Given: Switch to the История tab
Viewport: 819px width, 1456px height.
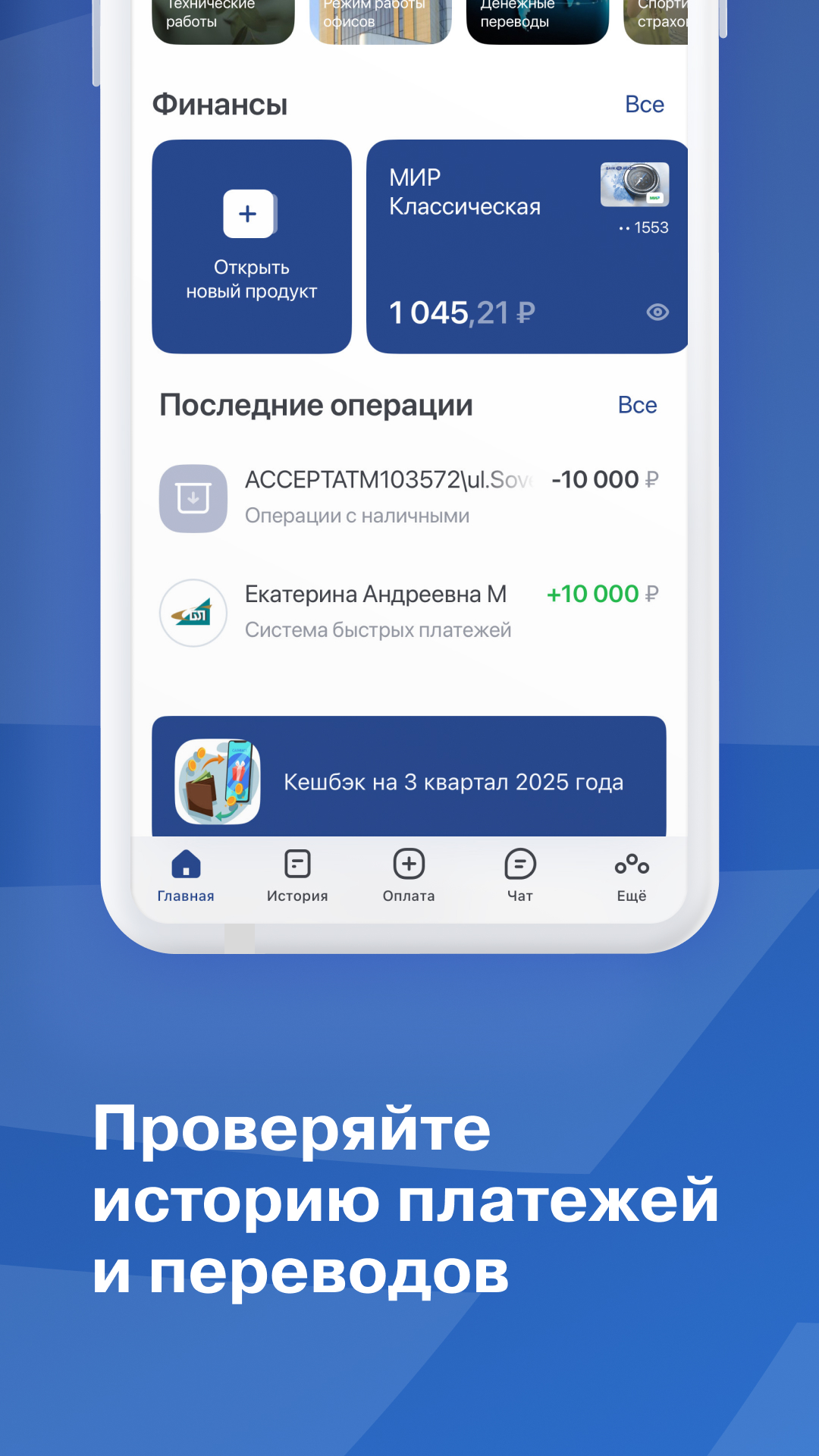Looking at the screenshot, I should click(297, 876).
